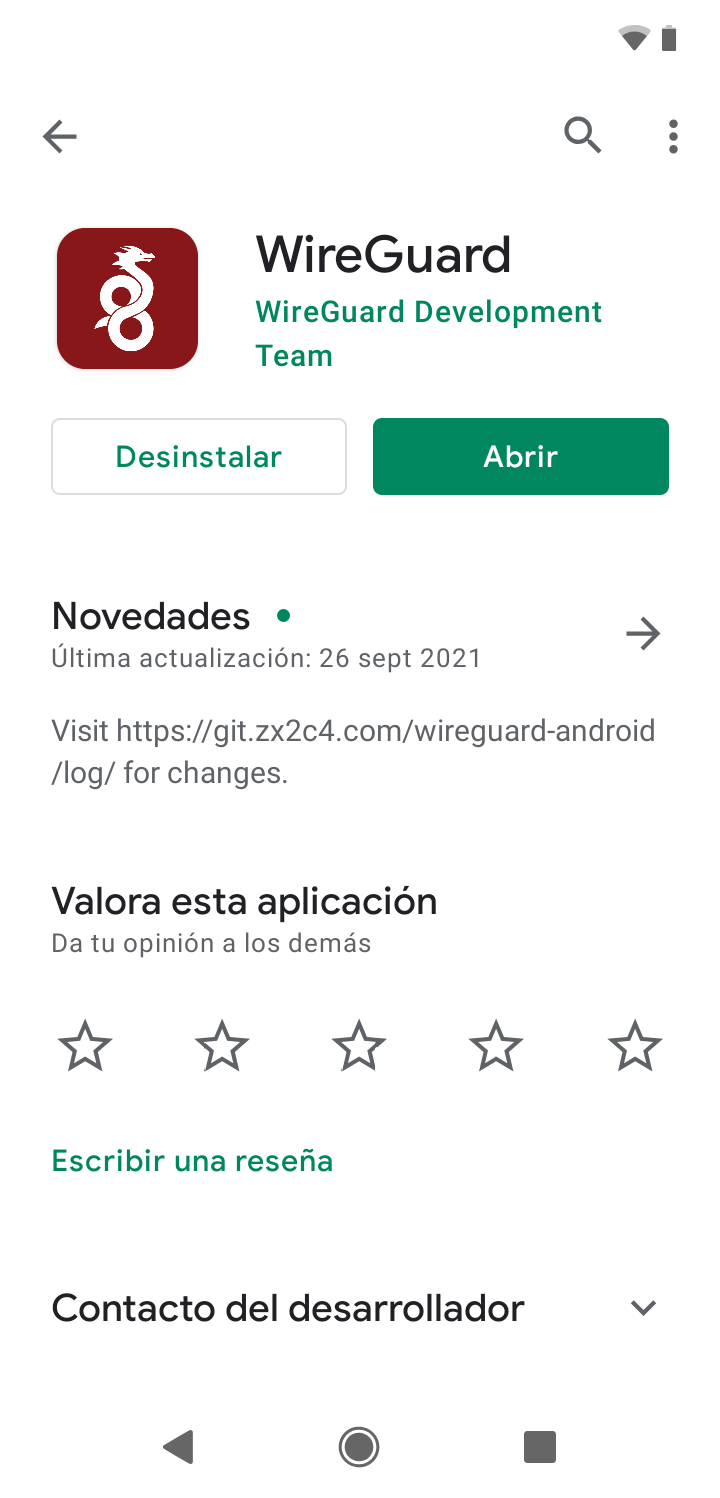Tap the Desinstalar button
The width and height of the screenshot is (720, 1498).
point(199,457)
